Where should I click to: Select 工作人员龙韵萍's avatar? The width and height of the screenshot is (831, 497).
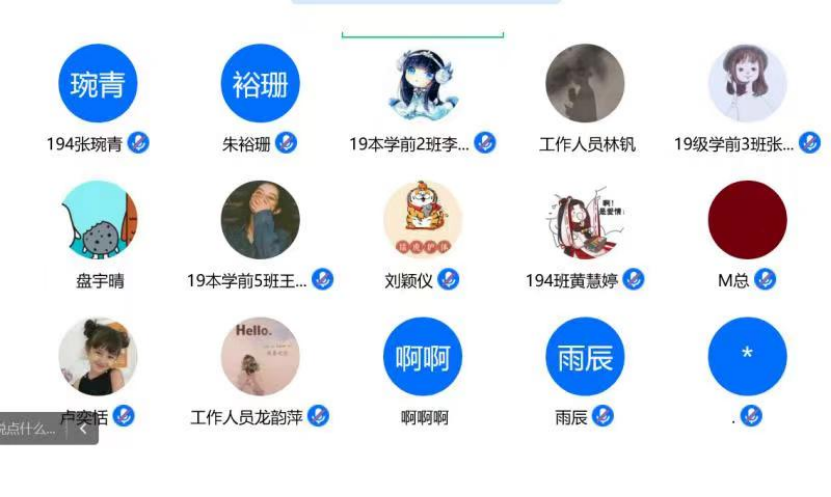coord(260,357)
